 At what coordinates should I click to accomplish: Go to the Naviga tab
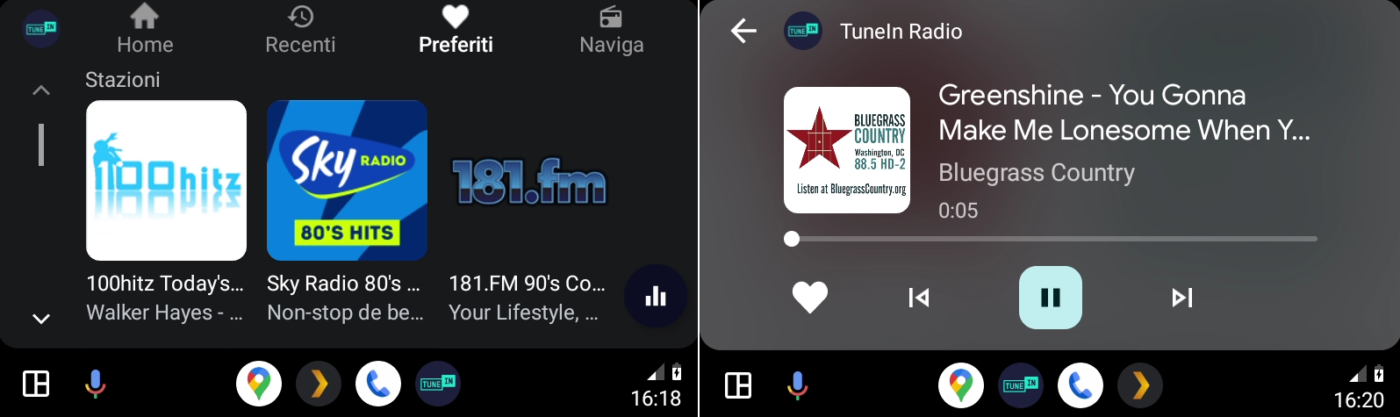point(611,29)
